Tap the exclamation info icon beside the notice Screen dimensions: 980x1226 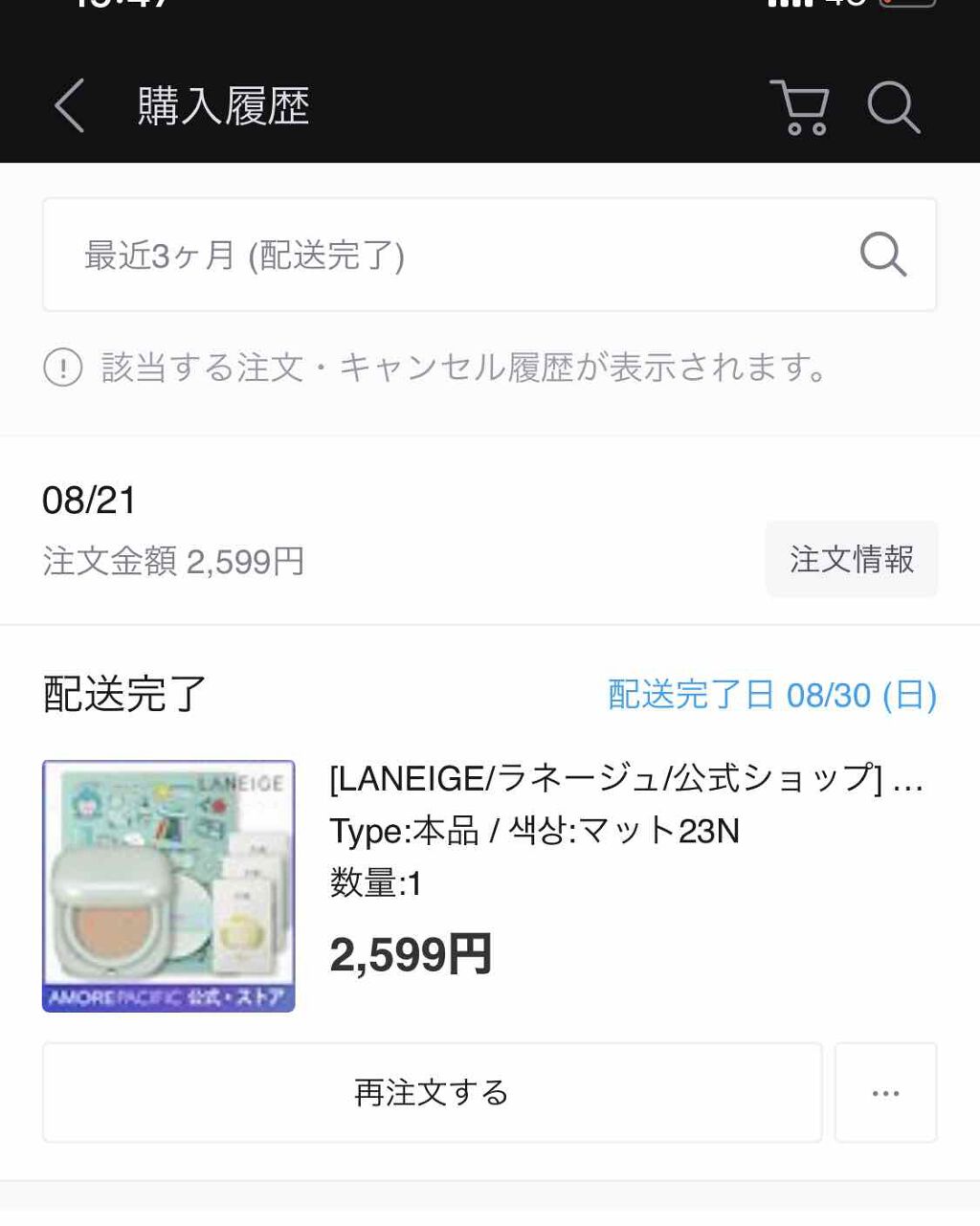click(x=63, y=368)
